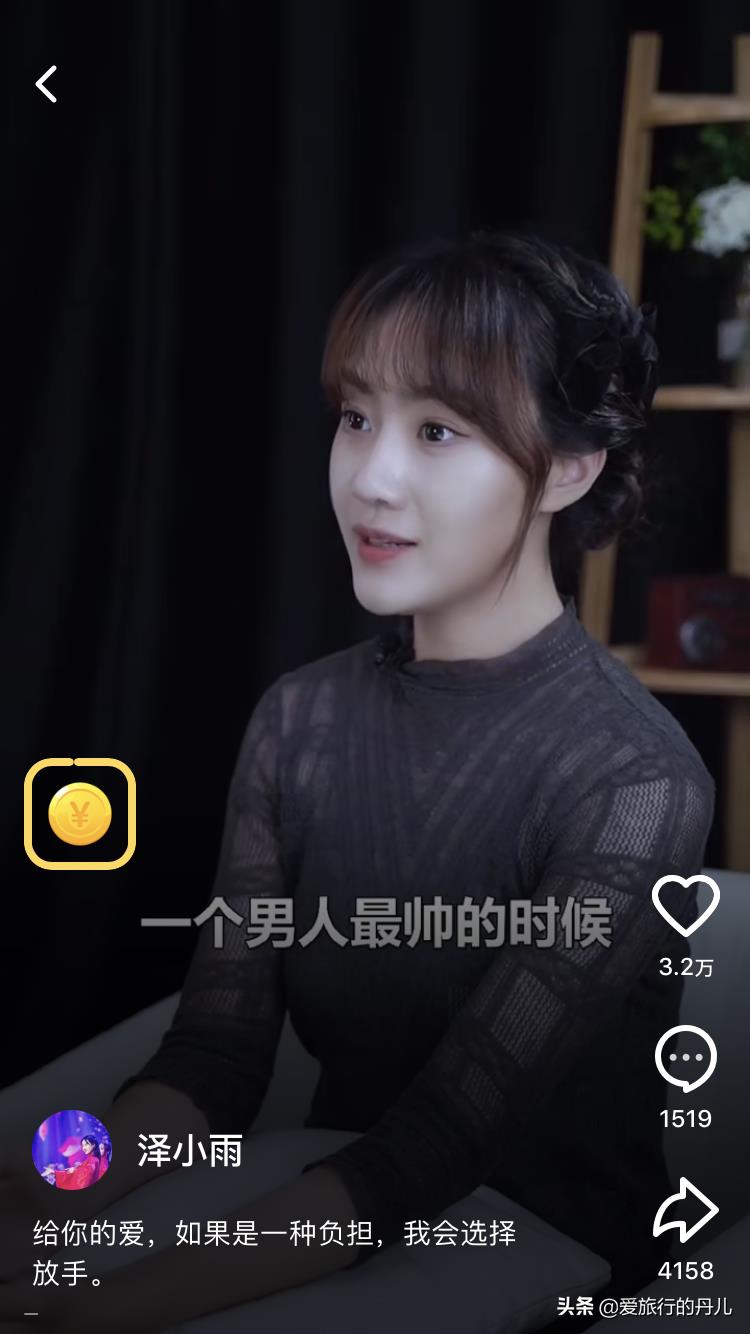This screenshot has width=750, height=1334.
Task: Open the comments bubble
Action: tap(686, 1059)
